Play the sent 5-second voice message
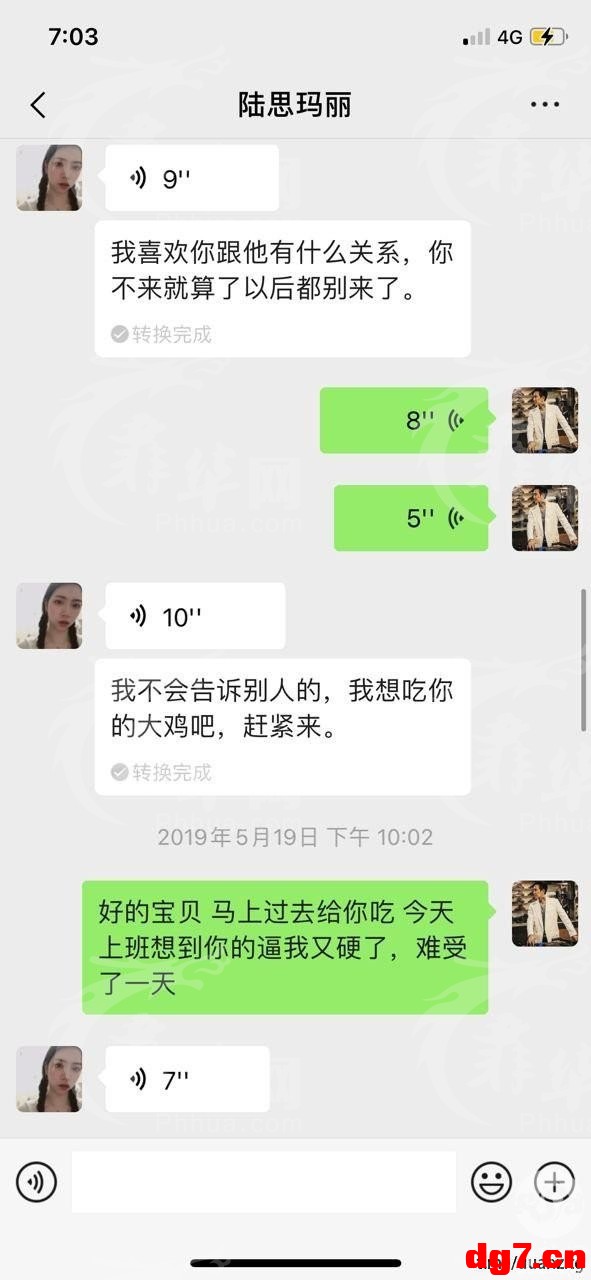The image size is (591, 1280). pos(411,518)
